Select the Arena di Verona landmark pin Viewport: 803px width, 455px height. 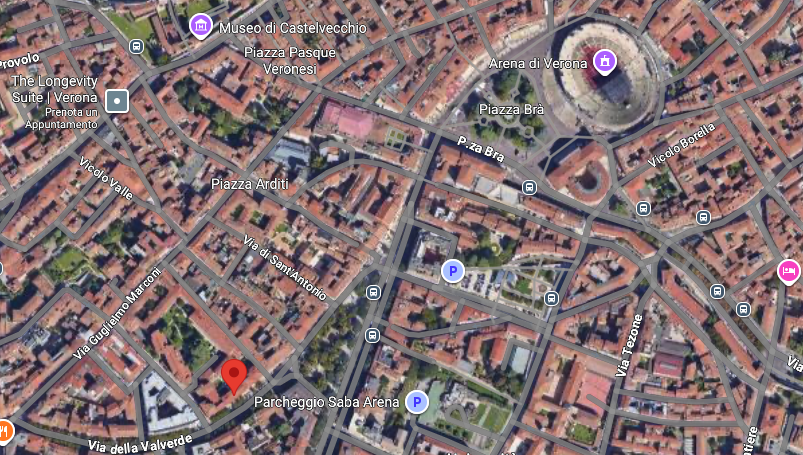tap(603, 63)
